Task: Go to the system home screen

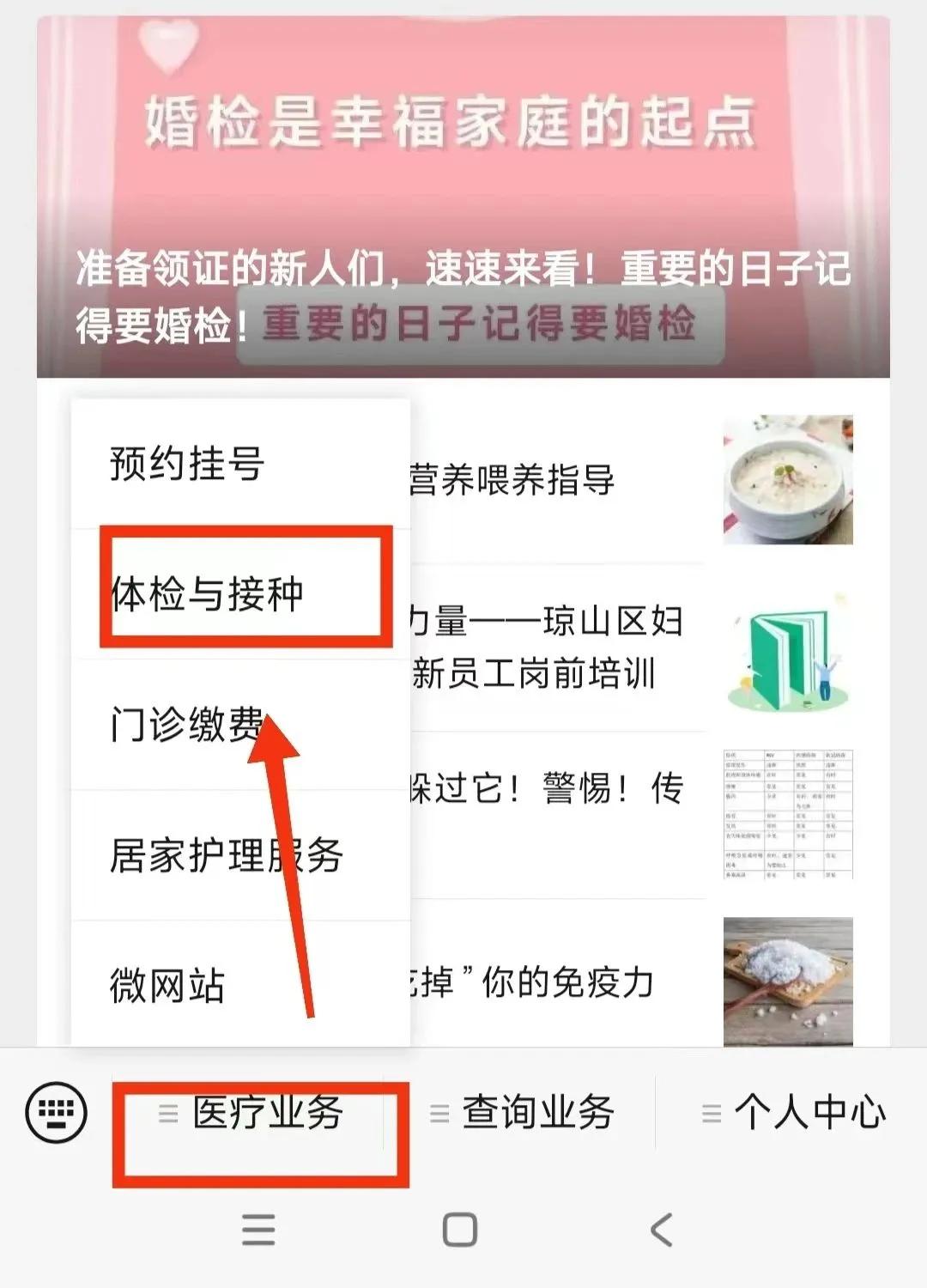Action: coord(460,1230)
